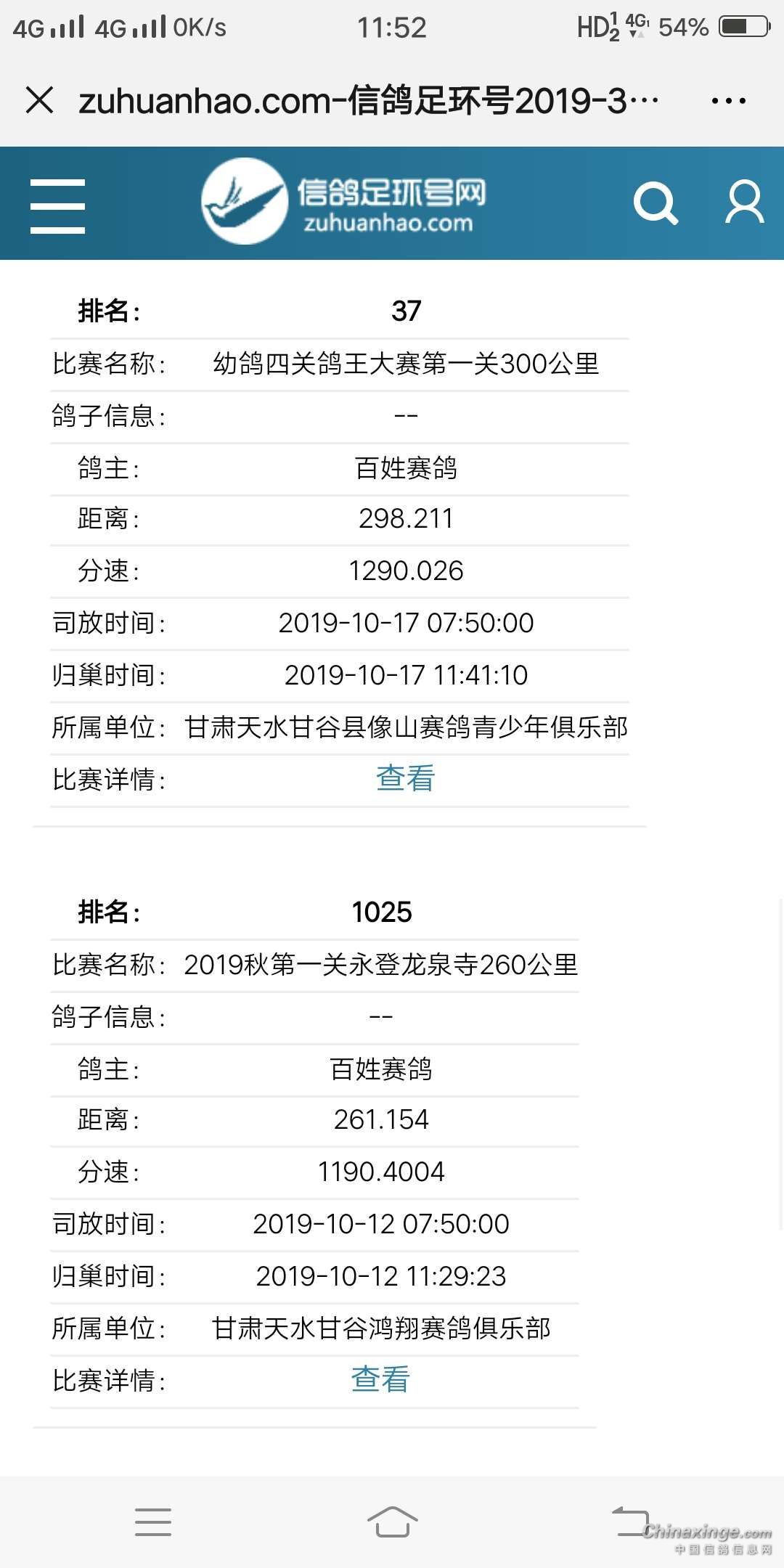View race details for rank 1025 entry
The width and height of the screenshot is (784, 1568).
380,1379
